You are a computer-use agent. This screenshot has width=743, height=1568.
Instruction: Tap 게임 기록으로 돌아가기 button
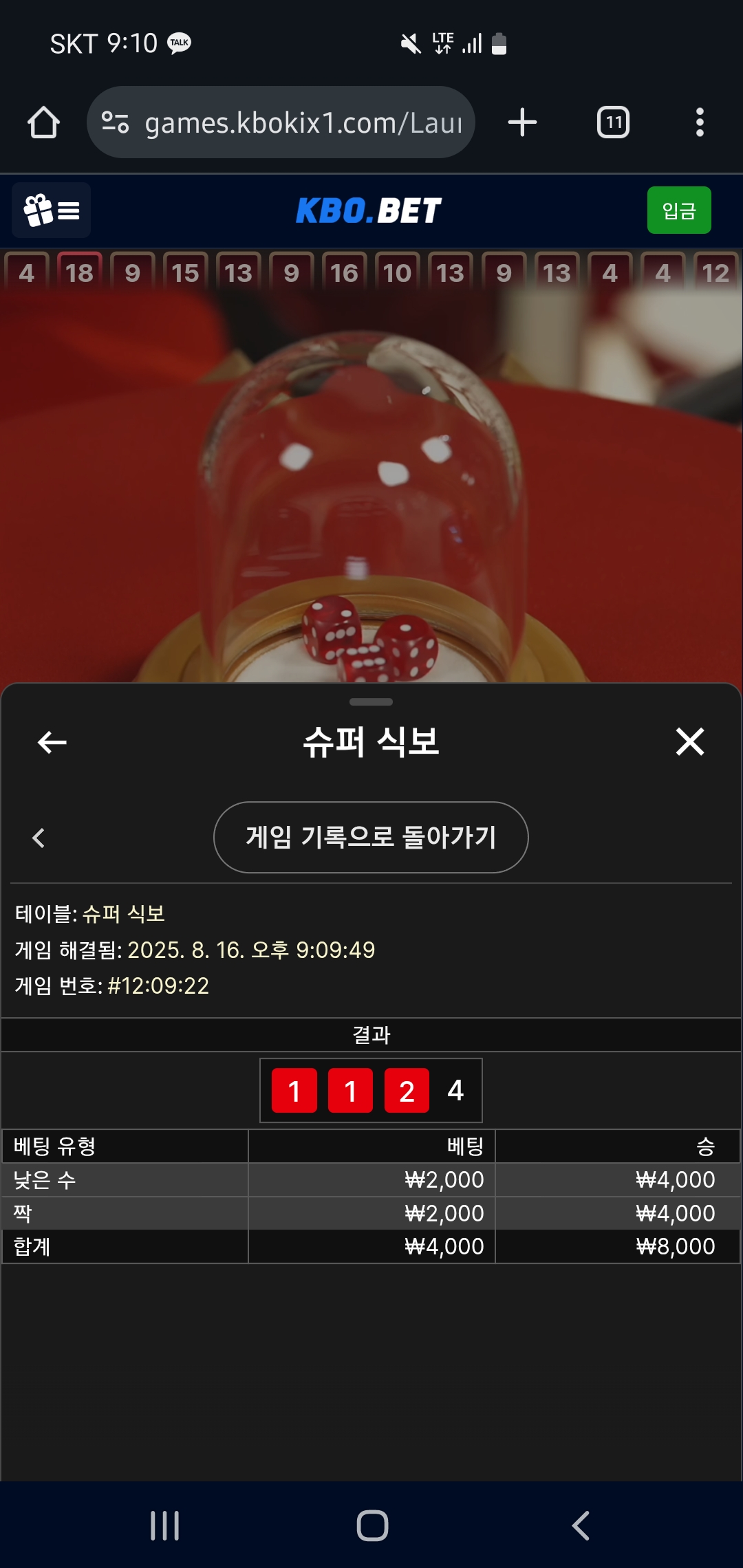pyautogui.click(x=371, y=837)
